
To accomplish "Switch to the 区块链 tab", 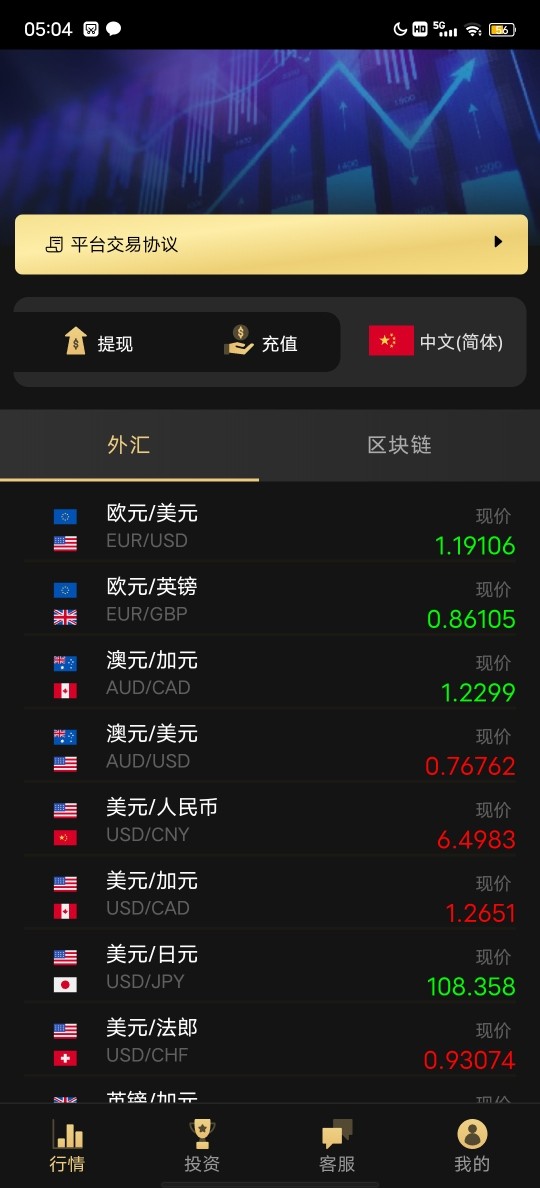I will 399,445.
